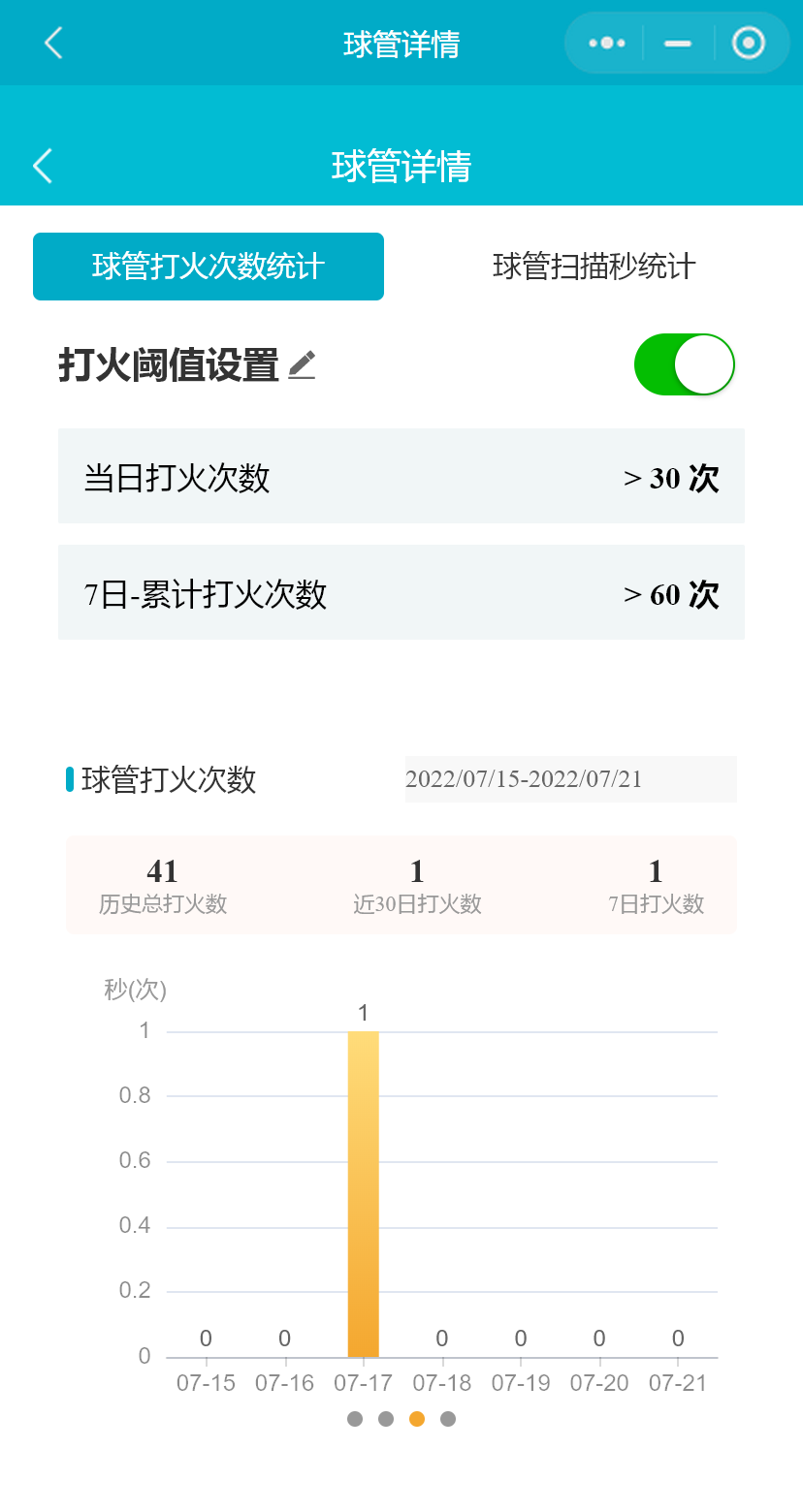Open the mini program more options menu
Viewport: 803px width, 1512px height.
click(x=607, y=43)
